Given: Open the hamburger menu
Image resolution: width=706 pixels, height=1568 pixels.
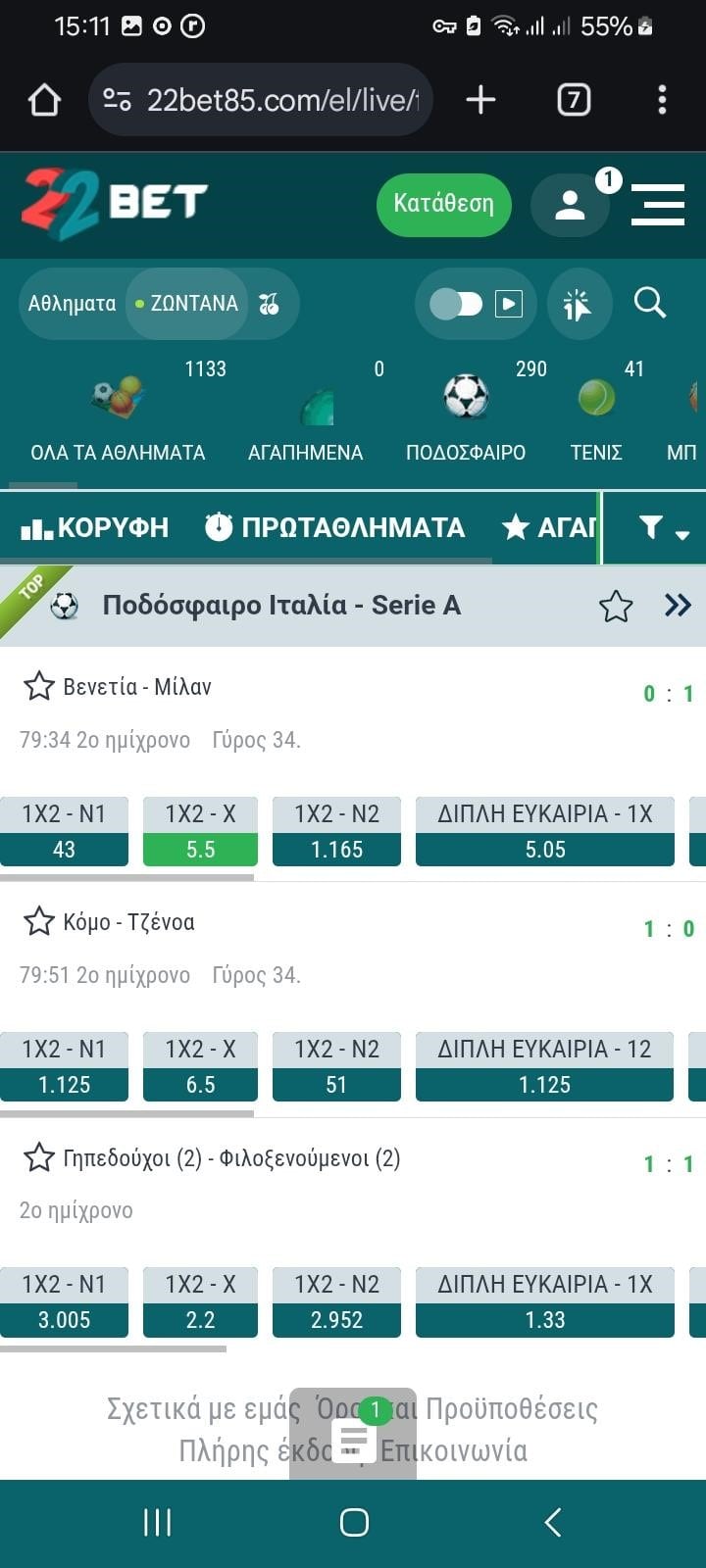Looking at the screenshot, I should pyautogui.click(x=658, y=205).
